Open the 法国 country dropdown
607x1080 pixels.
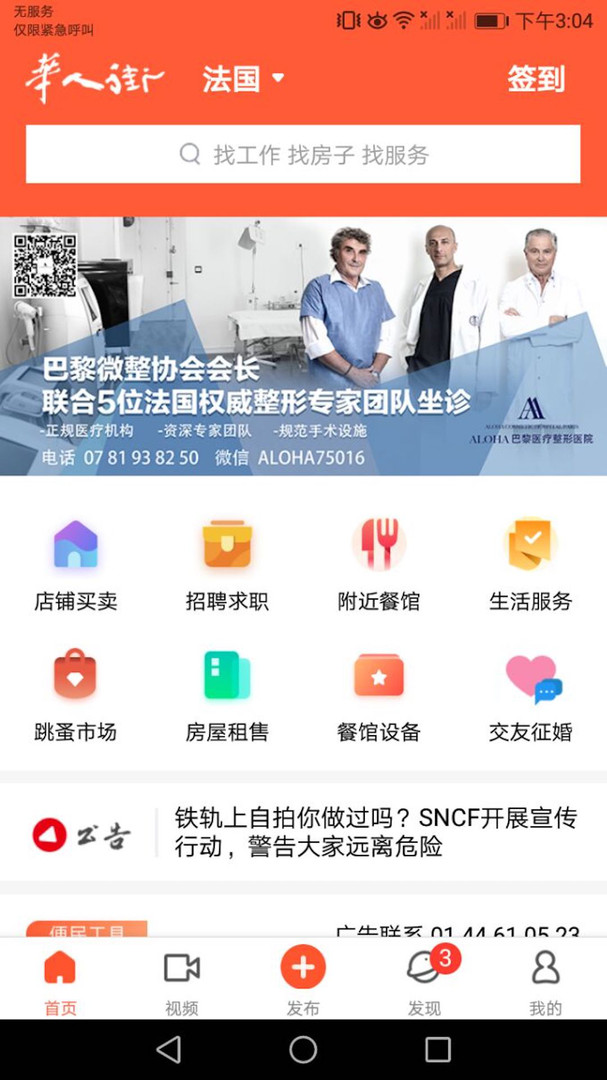click(x=243, y=79)
